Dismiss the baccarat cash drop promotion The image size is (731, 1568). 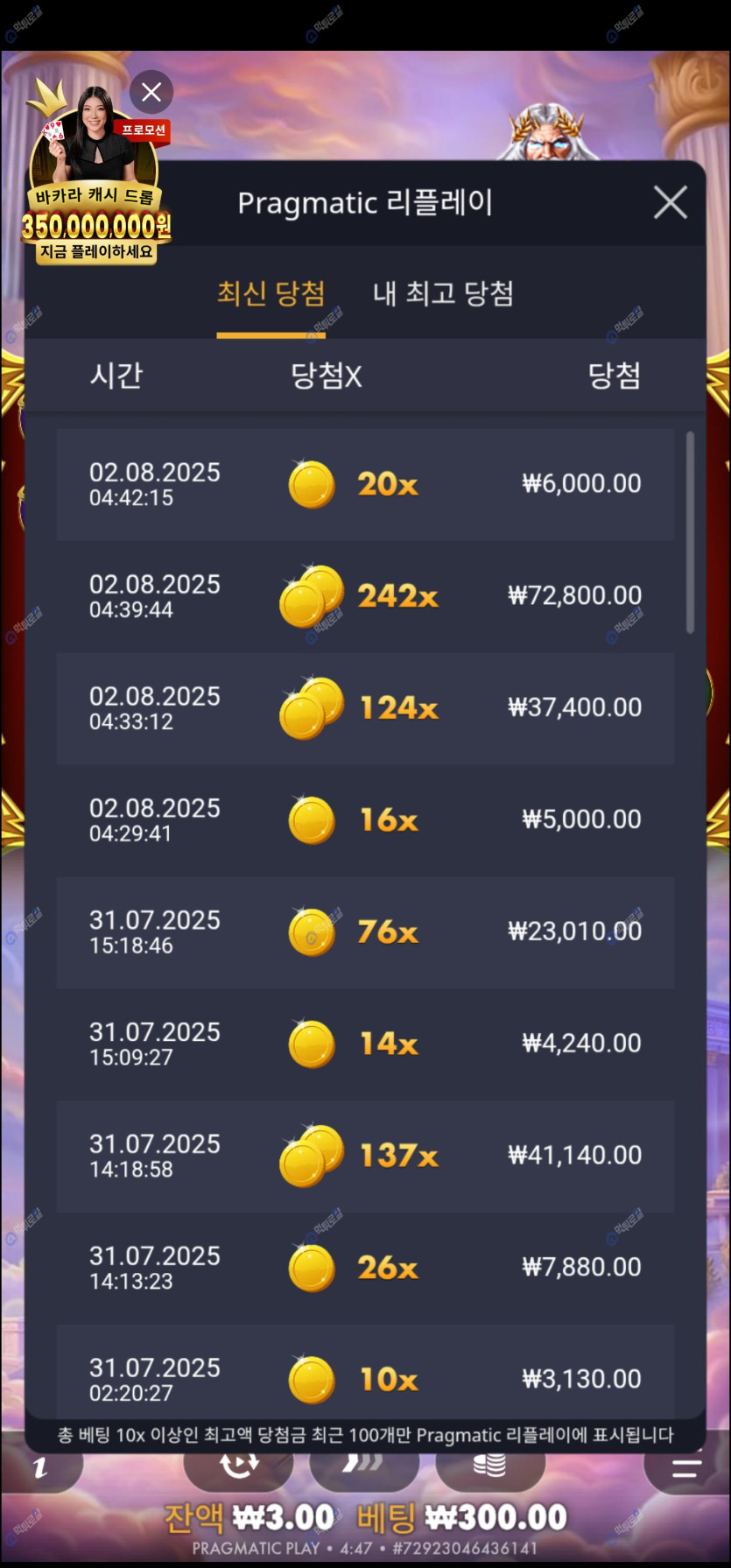pos(151,92)
